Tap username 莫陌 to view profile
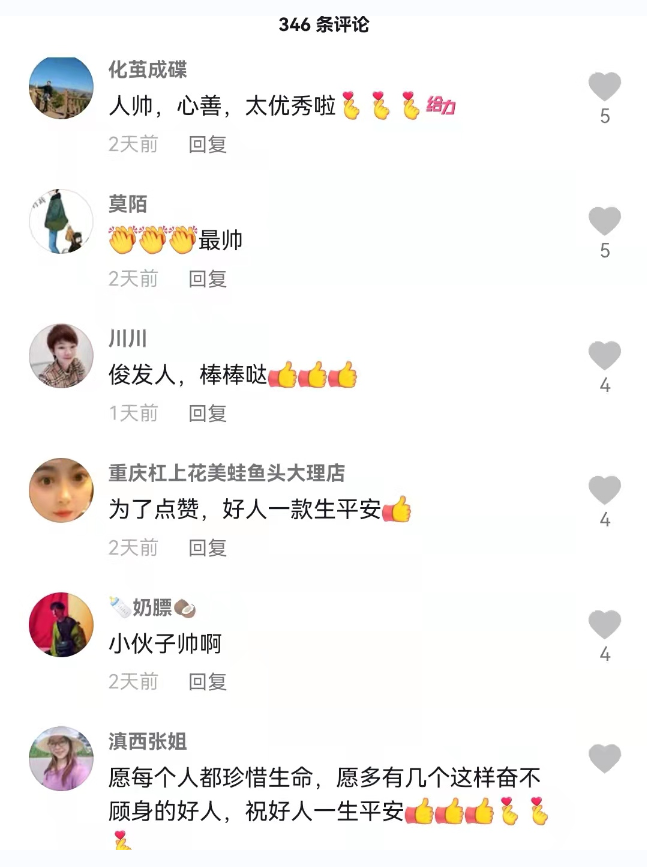Viewport: 647px width, 867px height. [x=127, y=204]
